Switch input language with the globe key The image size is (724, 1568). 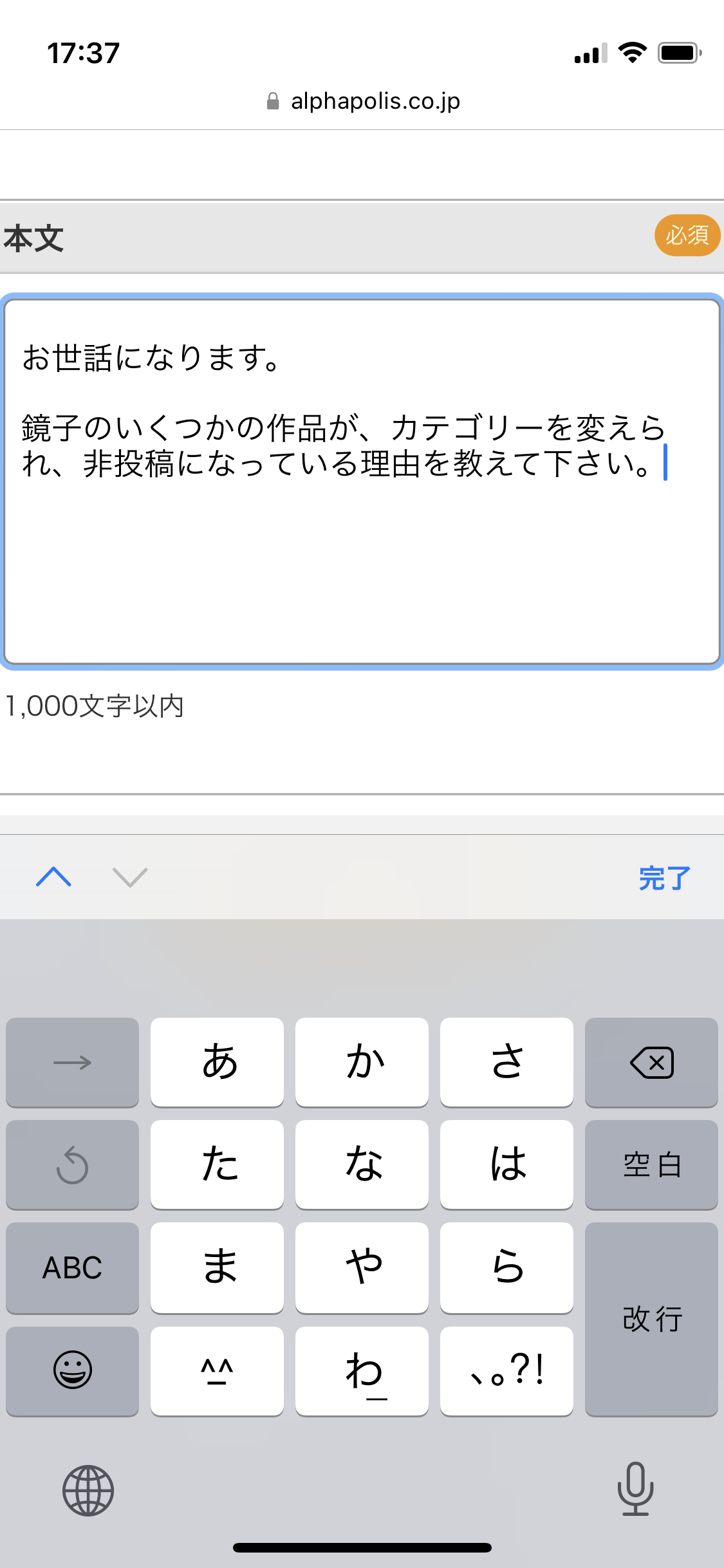[88, 1490]
